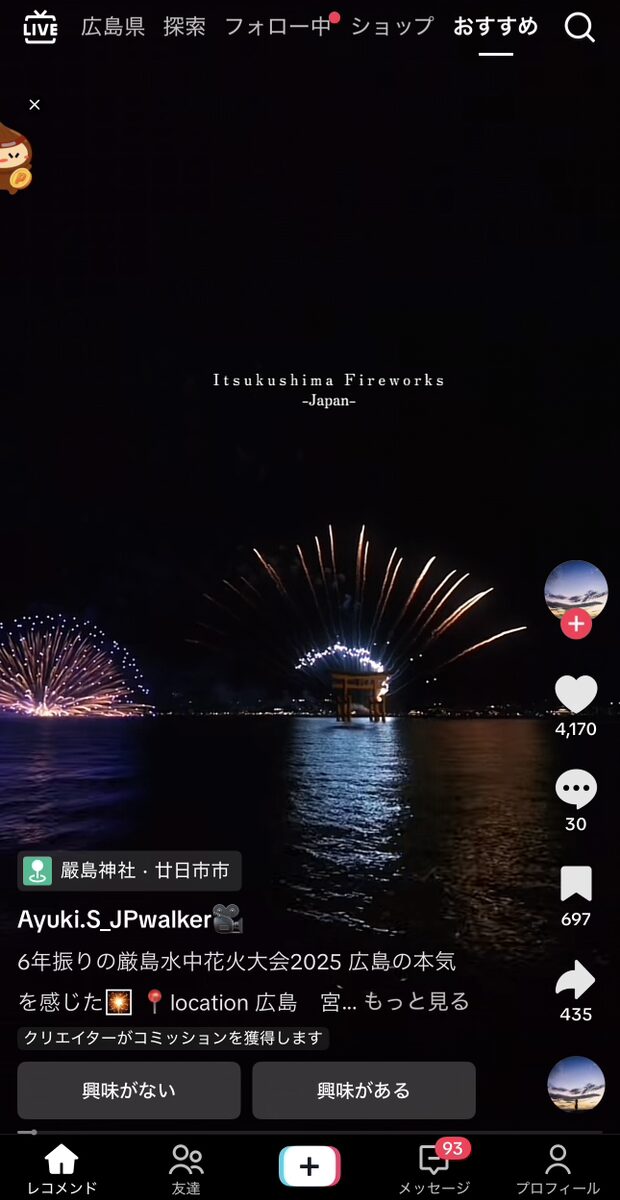The image size is (620, 1200).
Task: Like this fireworks video
Action: (x=576, y=694)
